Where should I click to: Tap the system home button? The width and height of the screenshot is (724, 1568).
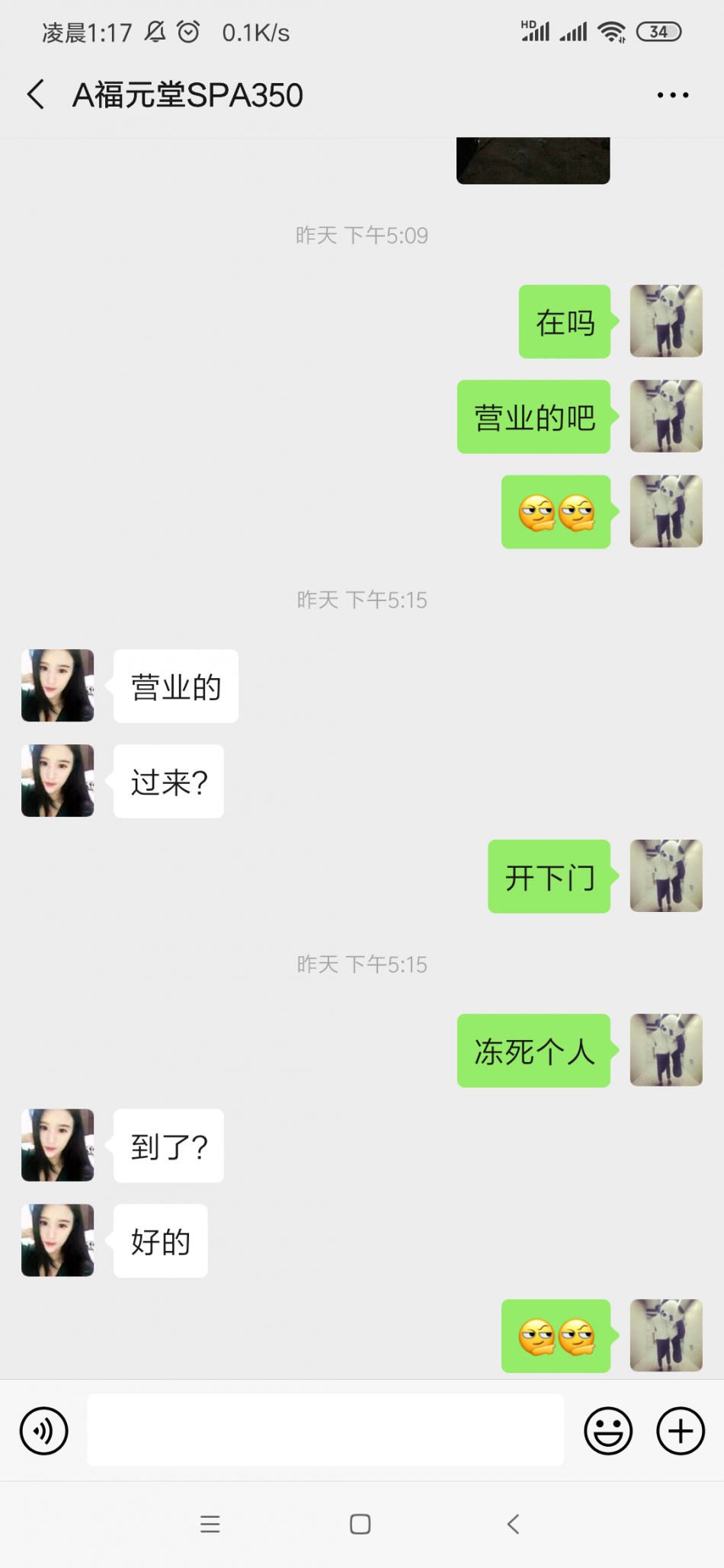click(x=360, y=1524)
